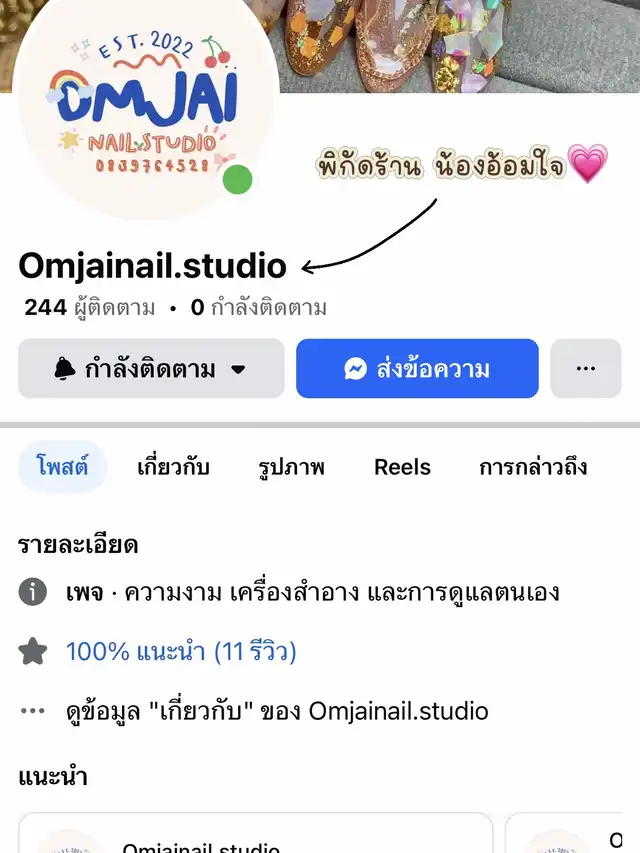Open the Omjai Nail Studio profile picture

pyautogui.click(x=145, y=105)
